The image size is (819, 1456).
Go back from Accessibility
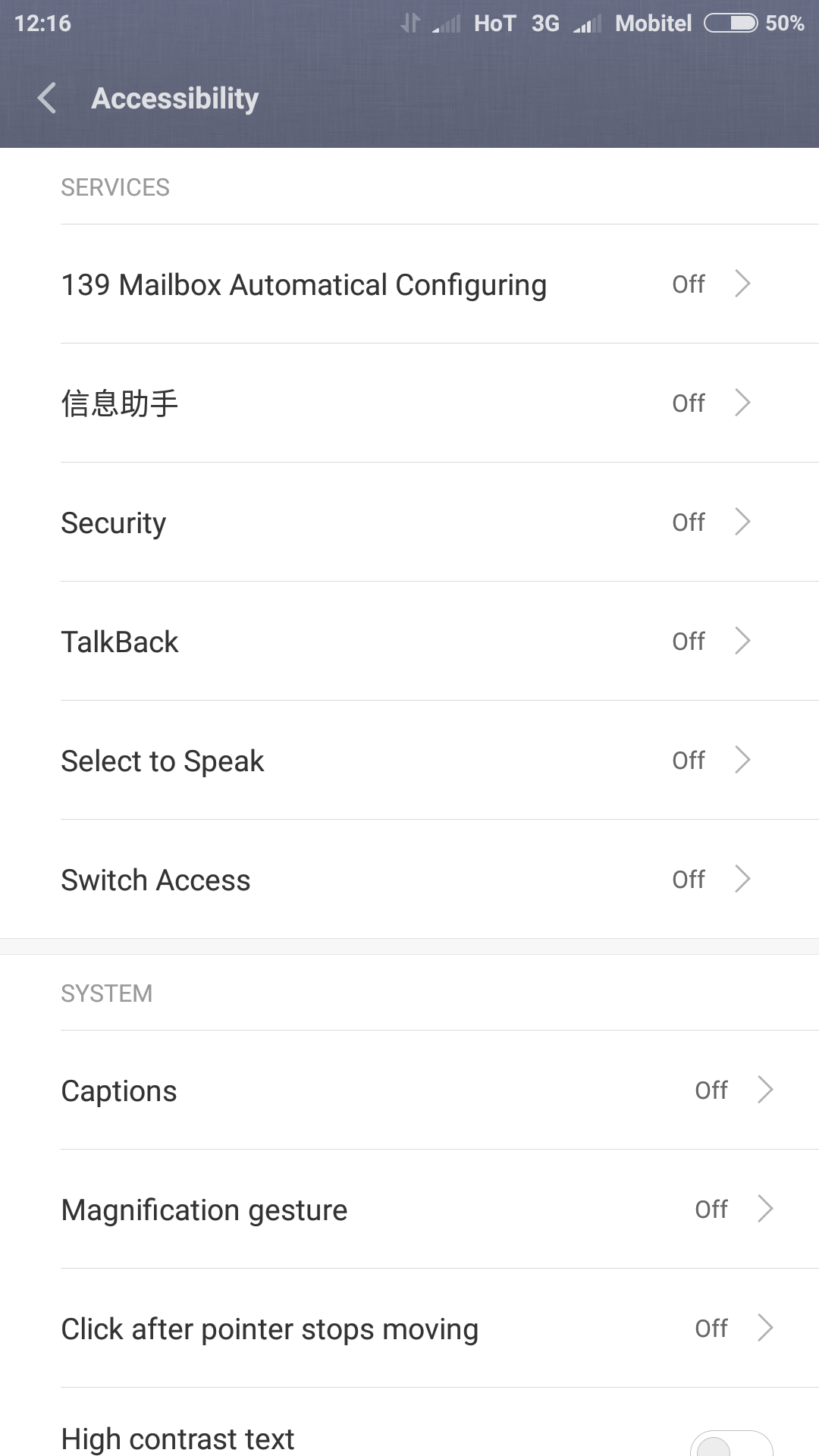[47, 99]
